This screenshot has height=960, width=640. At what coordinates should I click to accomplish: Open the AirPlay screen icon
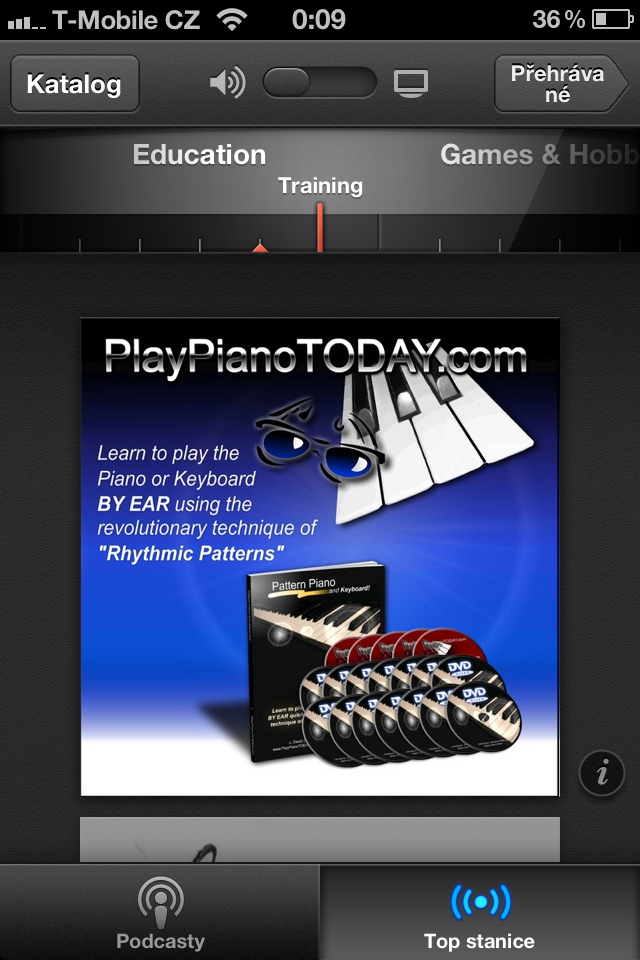tap(410, 84)
